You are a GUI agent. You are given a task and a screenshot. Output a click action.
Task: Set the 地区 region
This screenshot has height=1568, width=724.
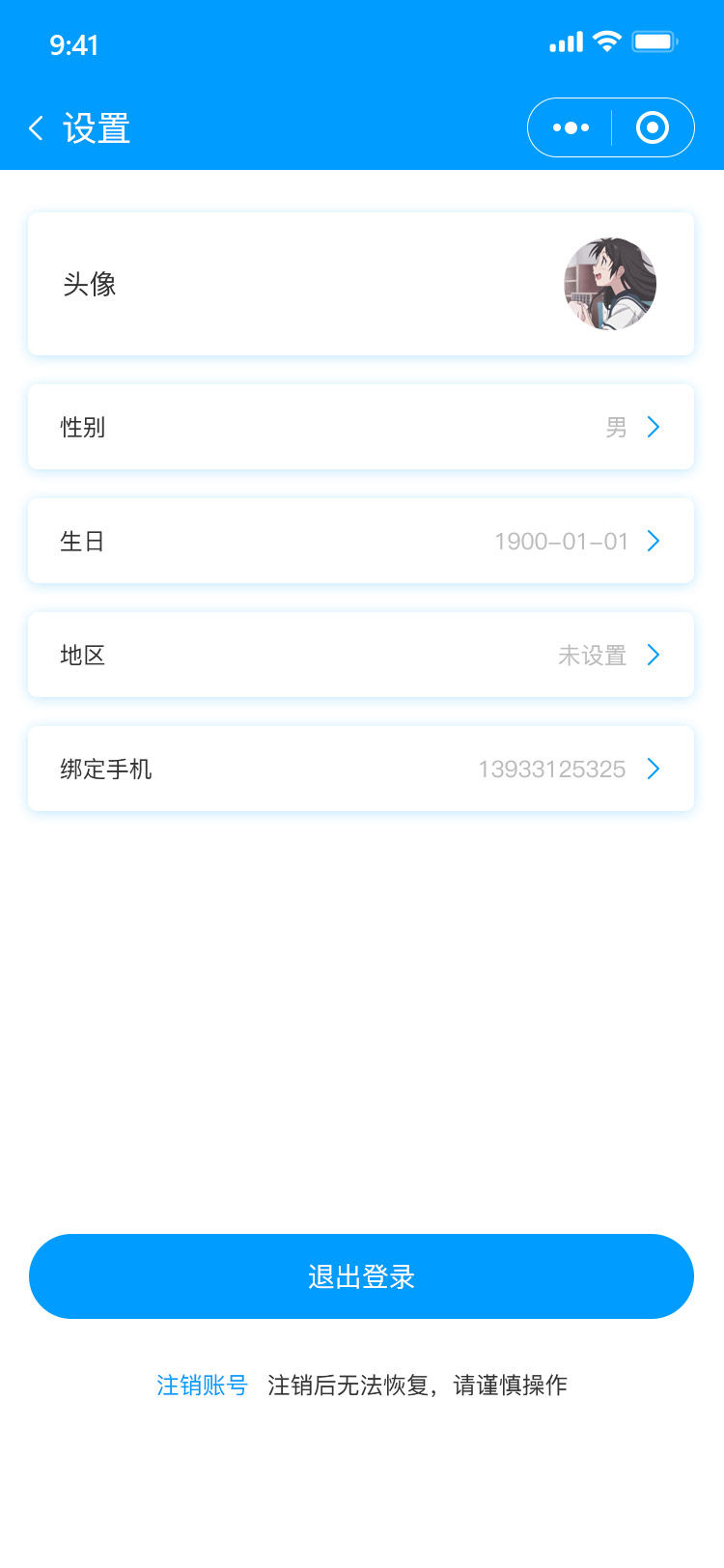tap(361, 655)
